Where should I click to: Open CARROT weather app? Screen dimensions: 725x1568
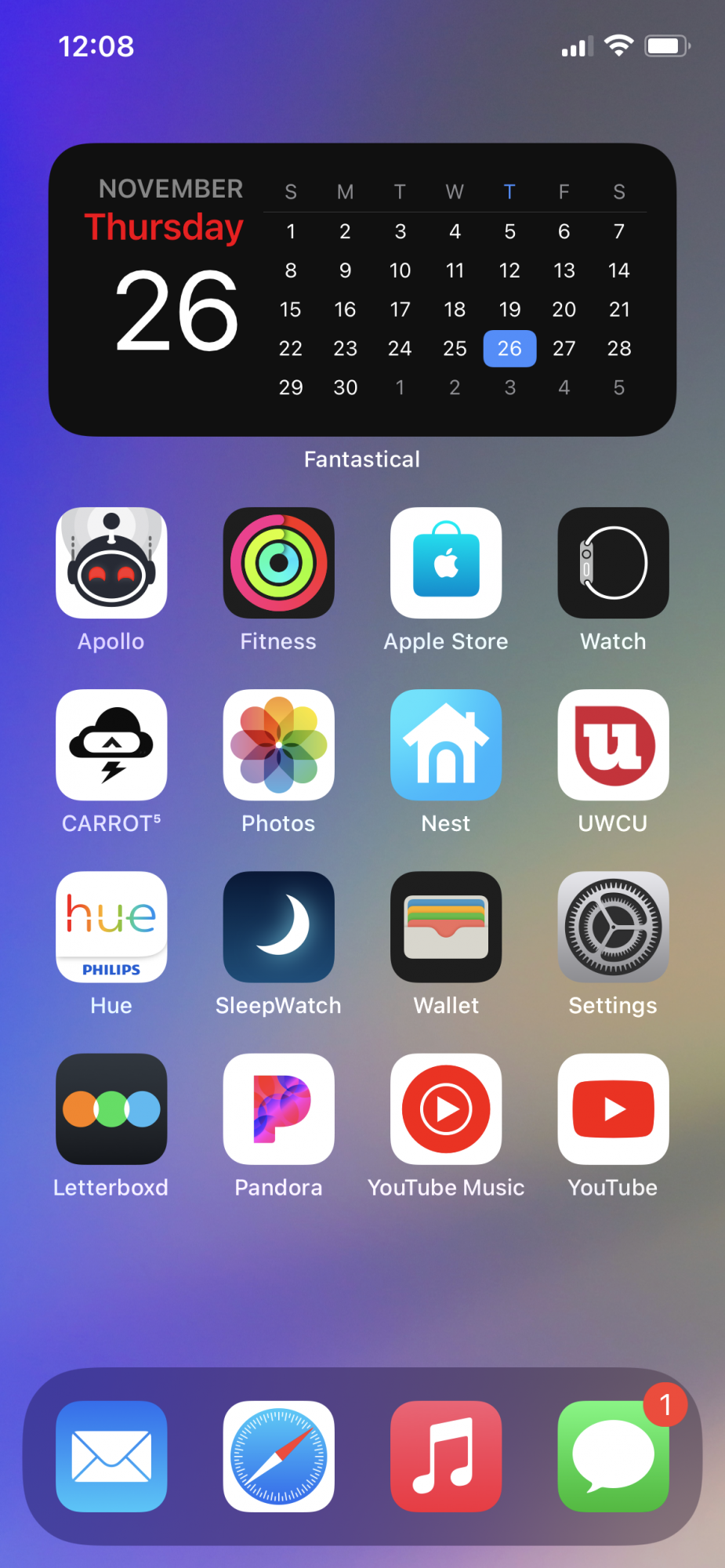click(x=111, y=745)
